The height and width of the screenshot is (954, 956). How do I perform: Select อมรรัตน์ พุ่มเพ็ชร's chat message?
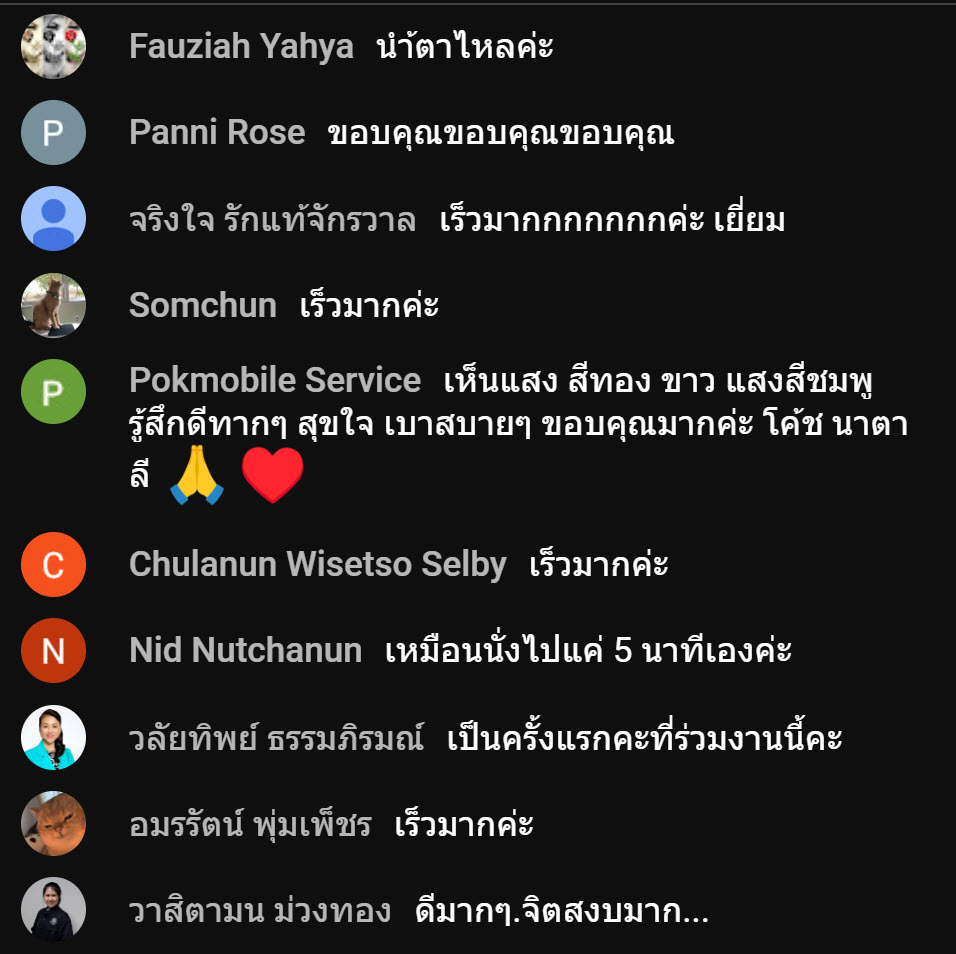[464, 825]
